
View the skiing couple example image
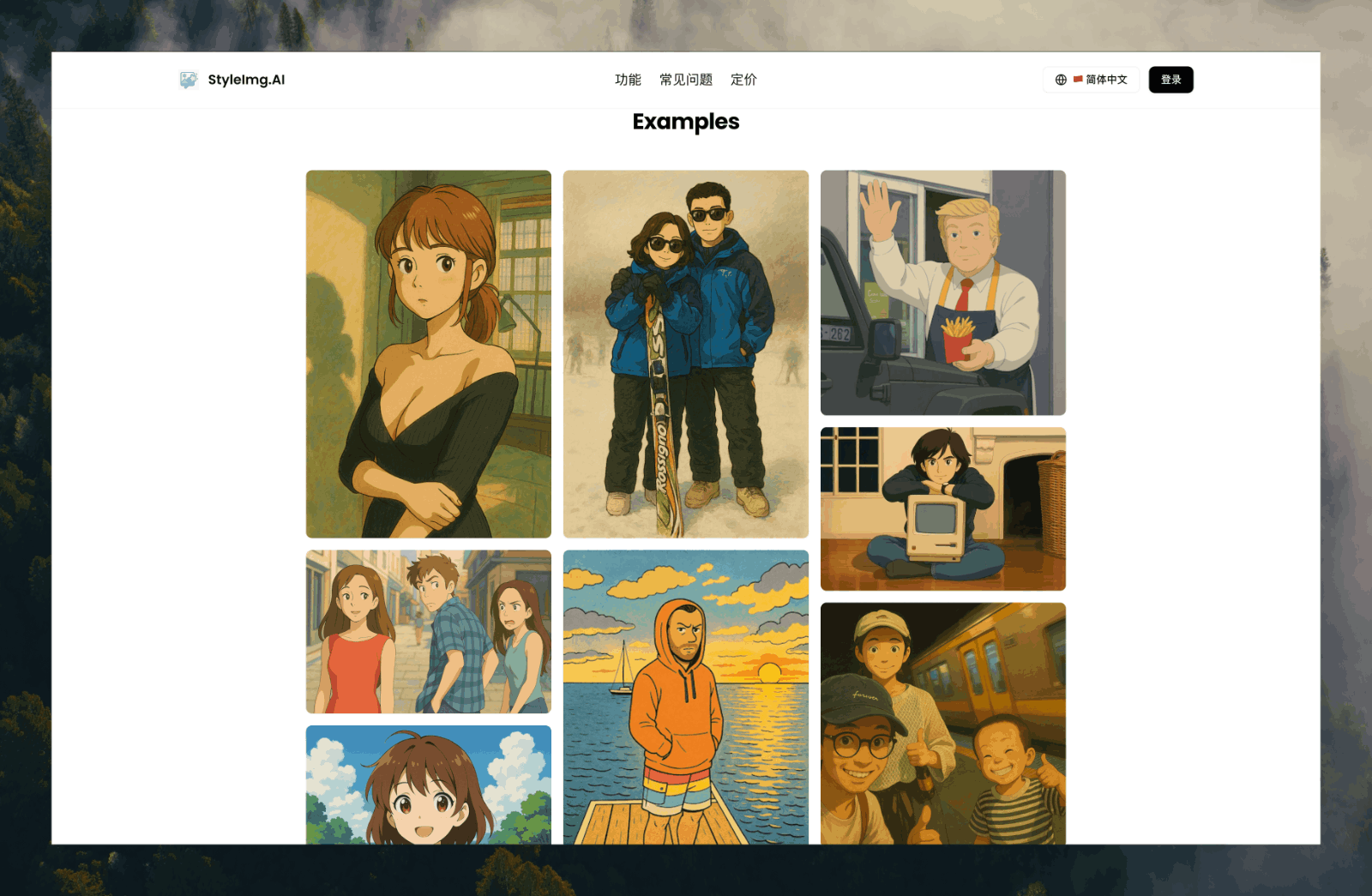[686, 354]
